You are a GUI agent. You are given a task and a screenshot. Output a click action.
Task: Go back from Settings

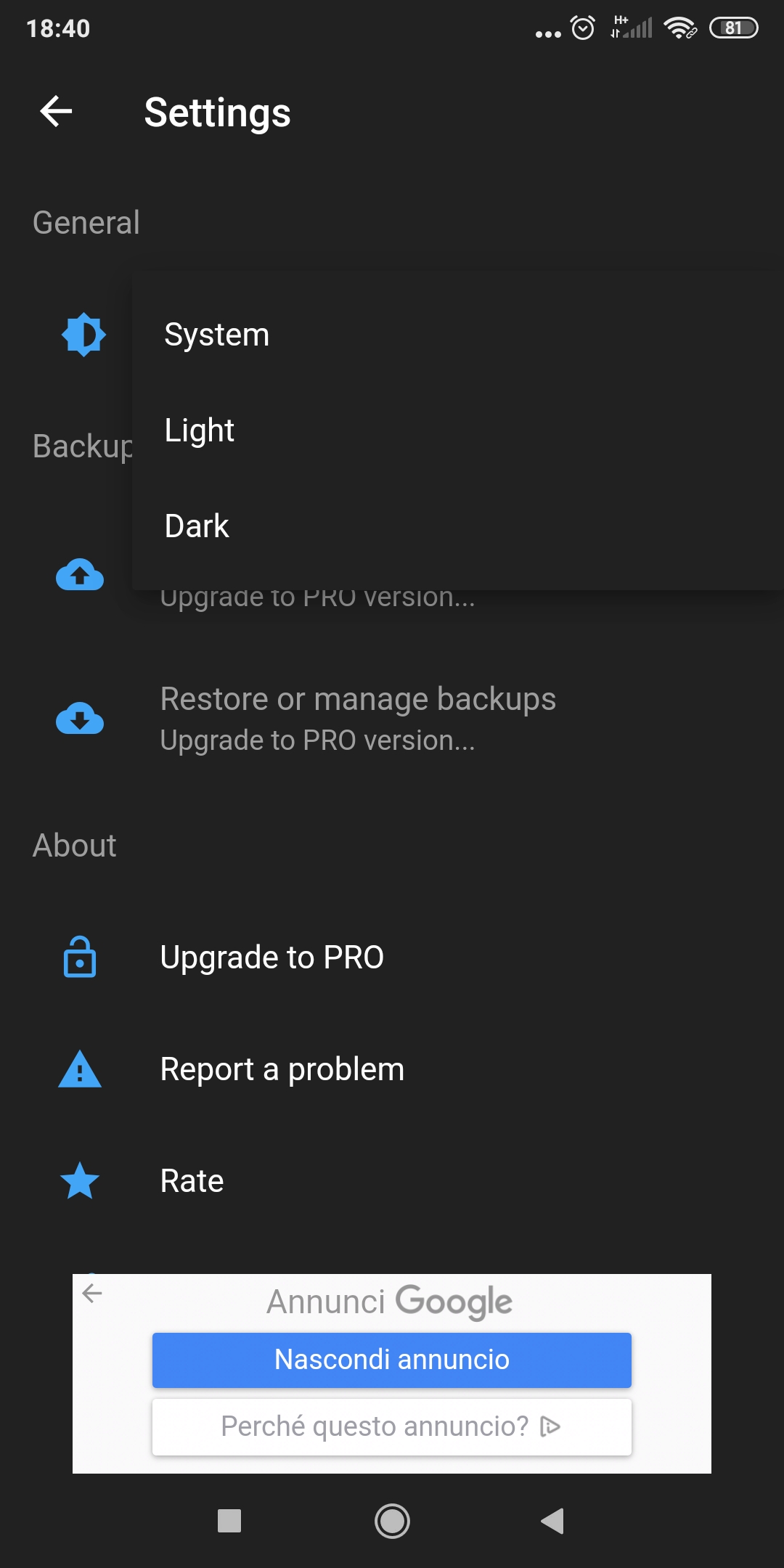click(57, 112)
